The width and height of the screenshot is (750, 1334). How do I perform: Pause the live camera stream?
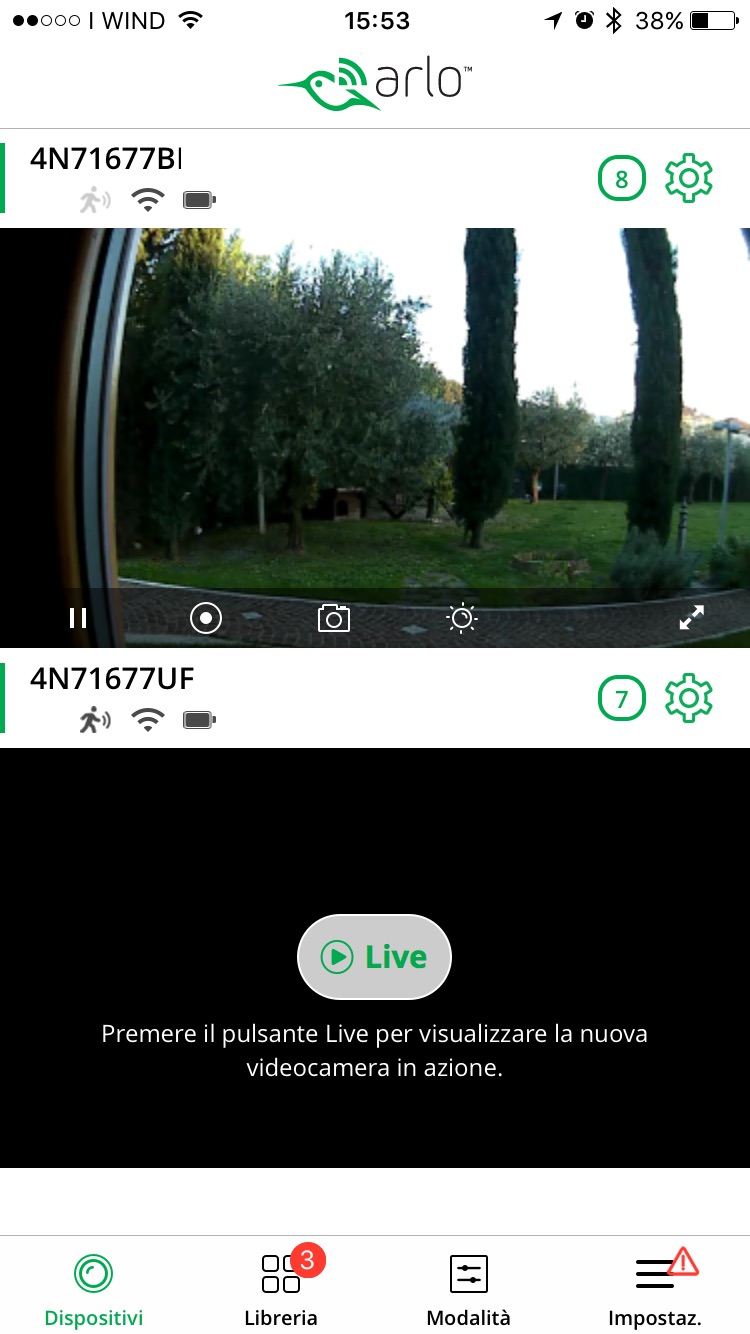click(78, 618)
